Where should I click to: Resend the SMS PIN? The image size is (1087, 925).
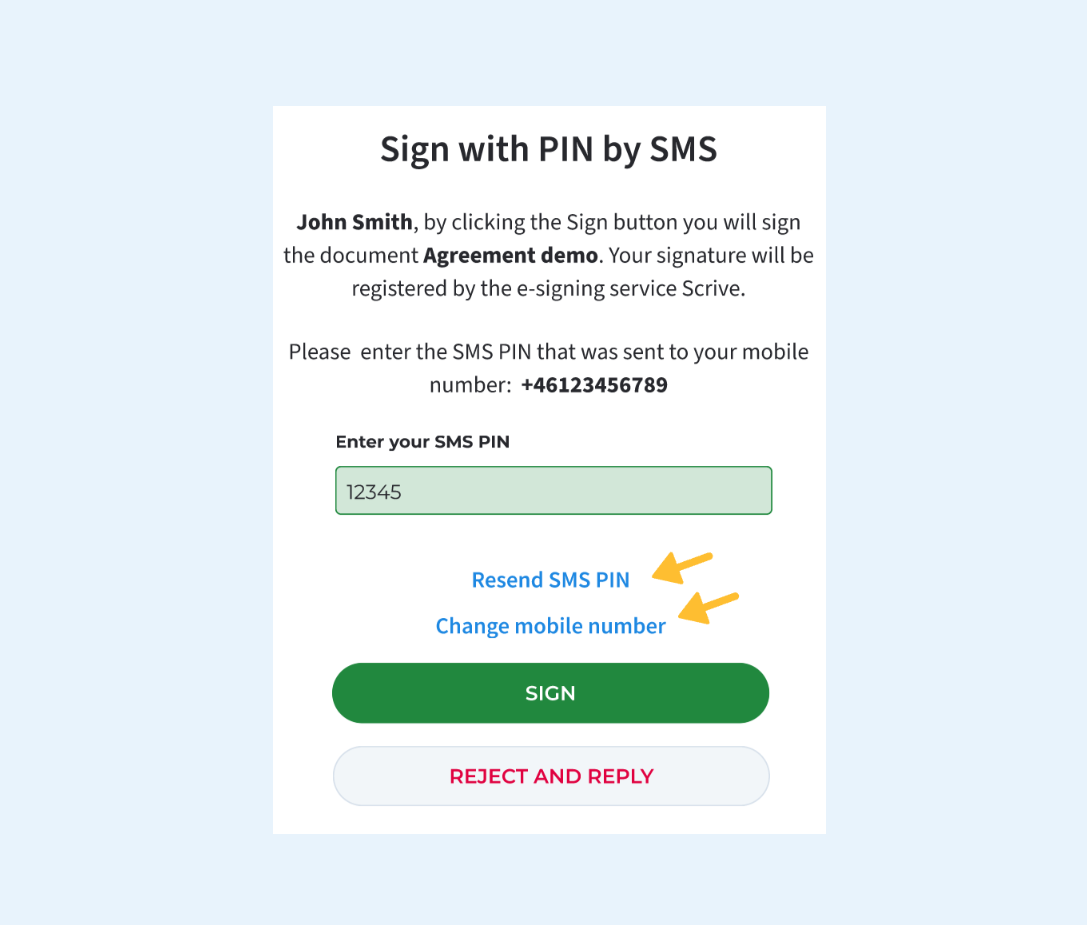point(550,580)
